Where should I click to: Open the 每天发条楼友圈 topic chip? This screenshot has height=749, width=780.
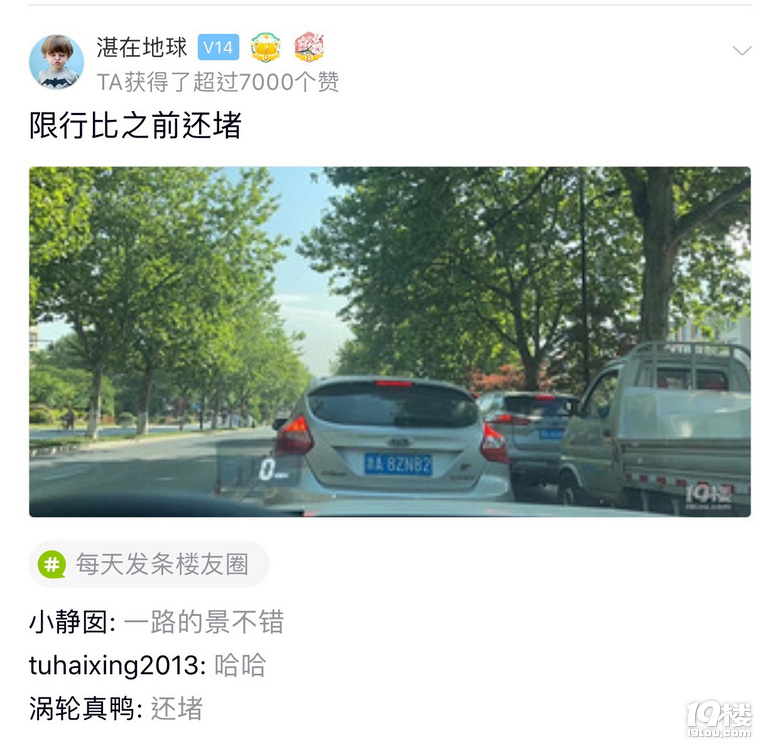(x=149, y=564)
